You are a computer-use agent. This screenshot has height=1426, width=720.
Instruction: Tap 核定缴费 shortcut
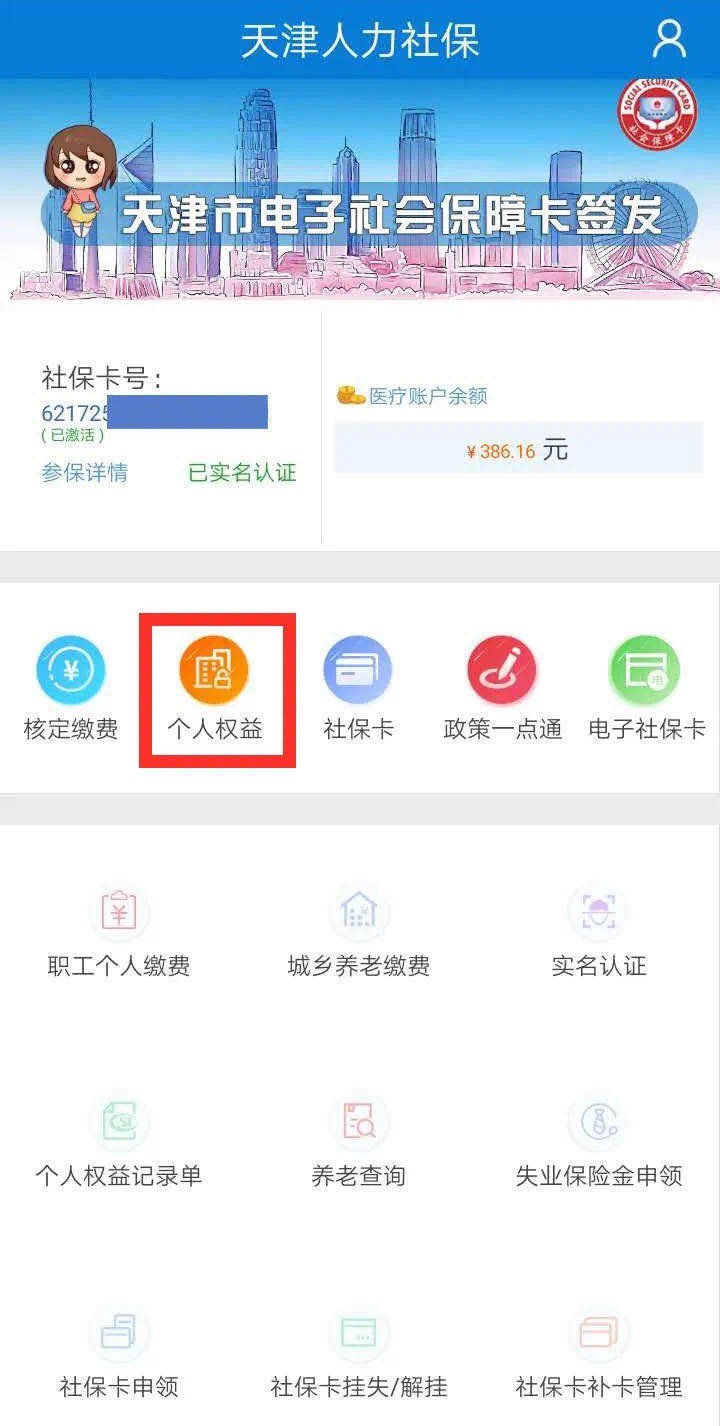click(70, 688)
